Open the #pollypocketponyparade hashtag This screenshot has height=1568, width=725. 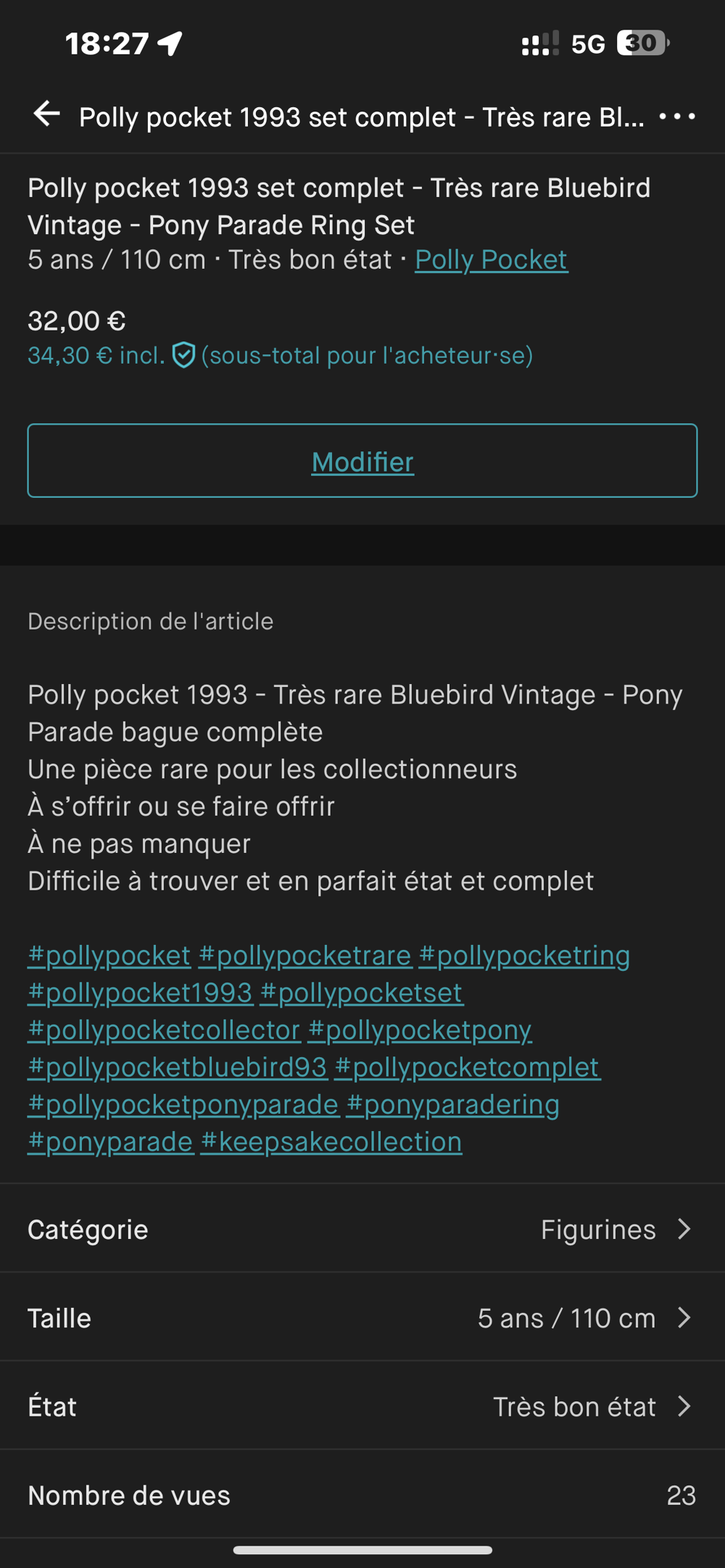coord(183,1104)
